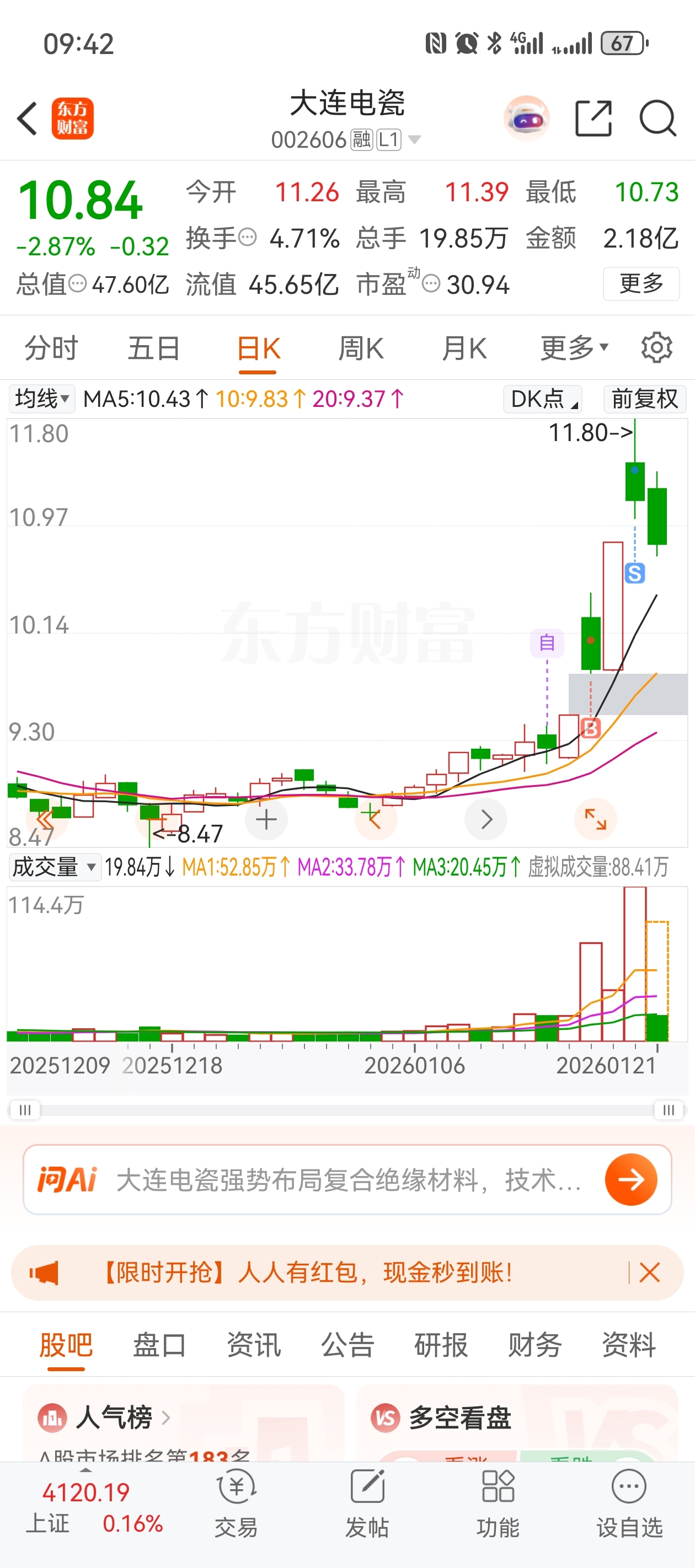Dismiss the 限时开抢 red packet banner
Screen dimensions: 695x1568
point(649,1272)
